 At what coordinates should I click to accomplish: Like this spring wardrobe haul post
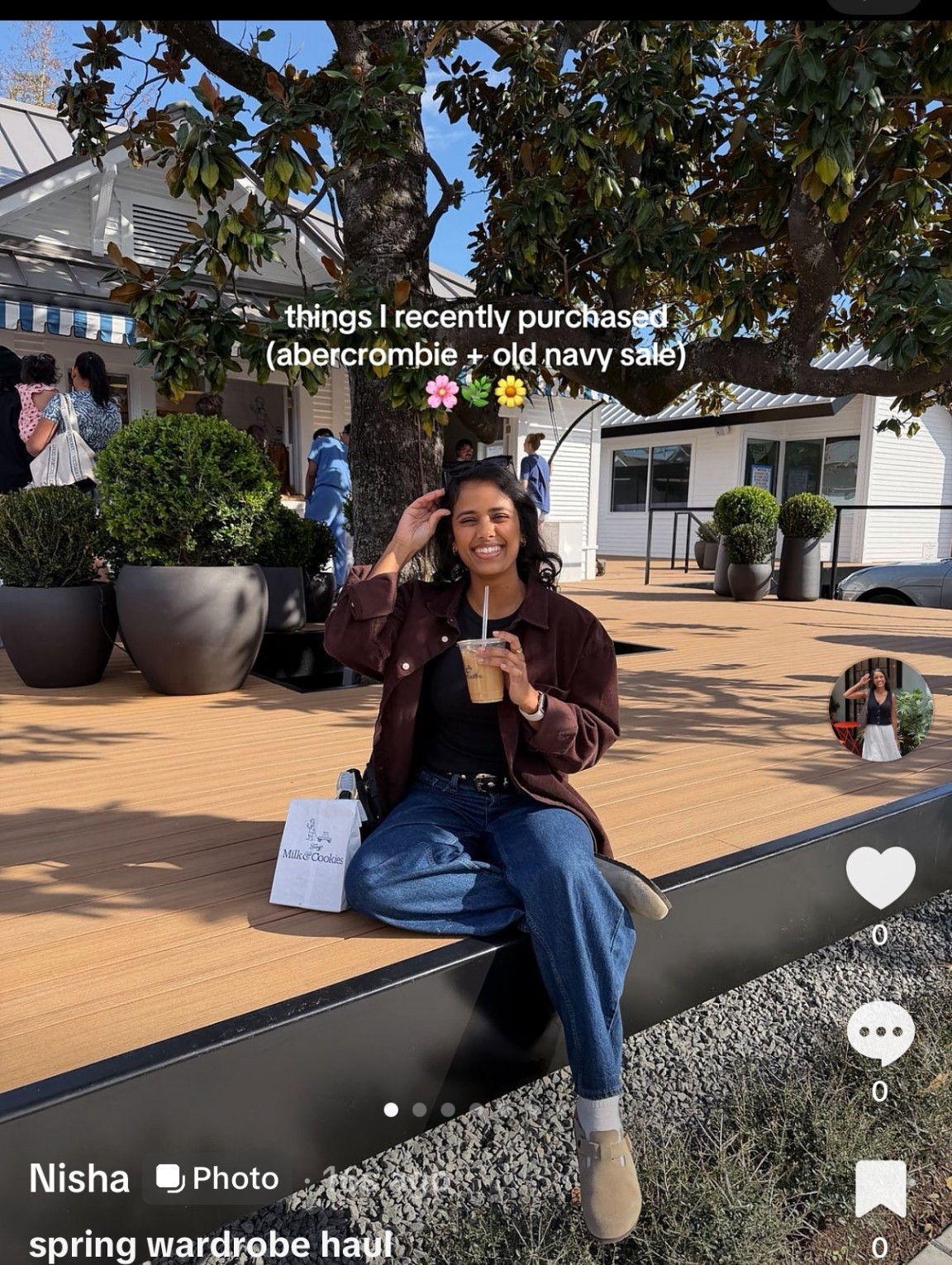coord(880,877)
